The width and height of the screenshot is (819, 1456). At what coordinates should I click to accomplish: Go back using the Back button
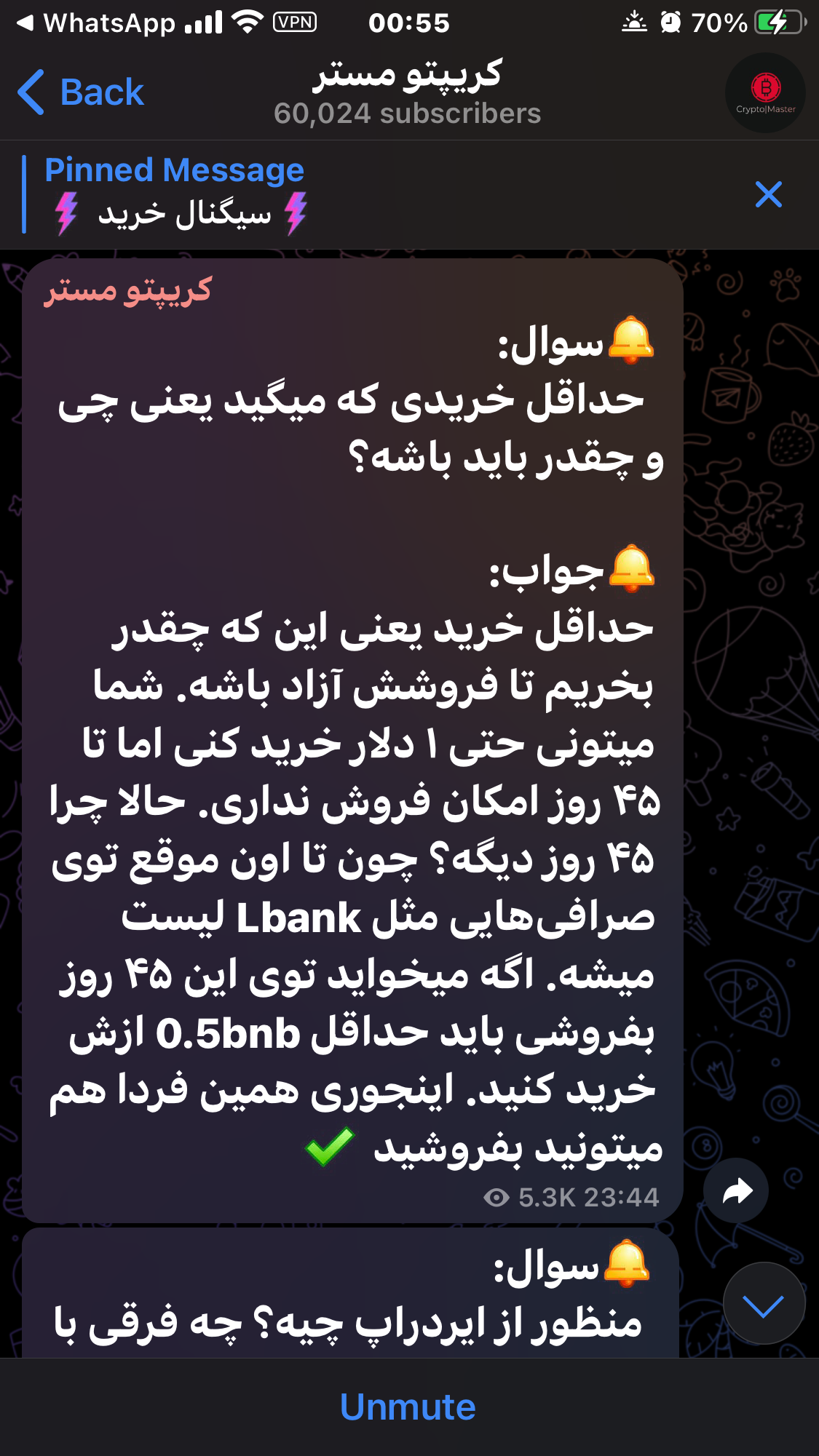click(x=81, y=92)
